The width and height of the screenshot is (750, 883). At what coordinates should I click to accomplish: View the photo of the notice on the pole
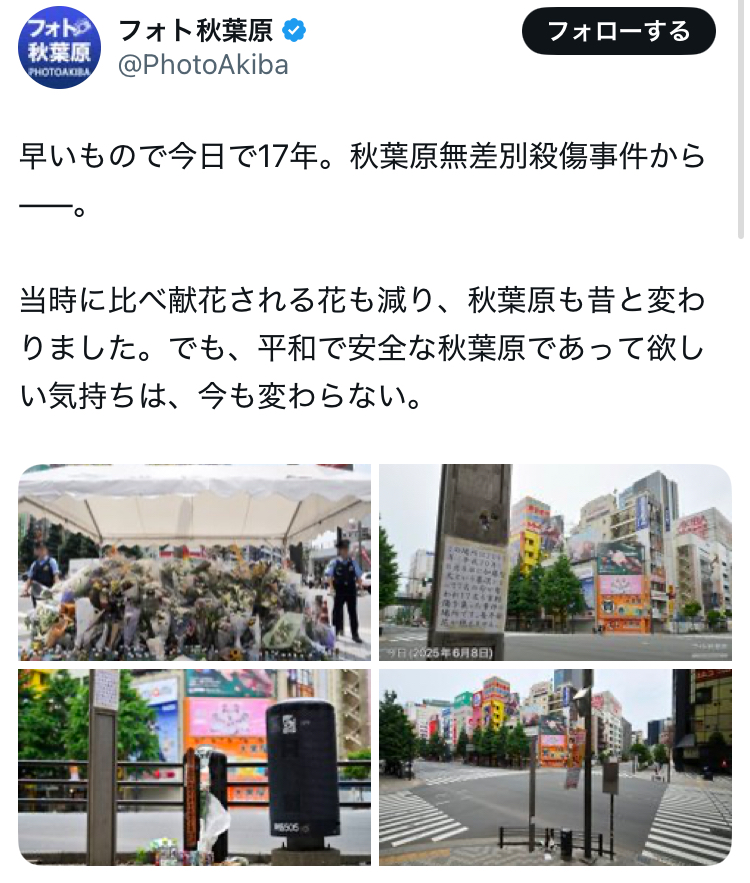pyautogui.click(x=555, y=562)
